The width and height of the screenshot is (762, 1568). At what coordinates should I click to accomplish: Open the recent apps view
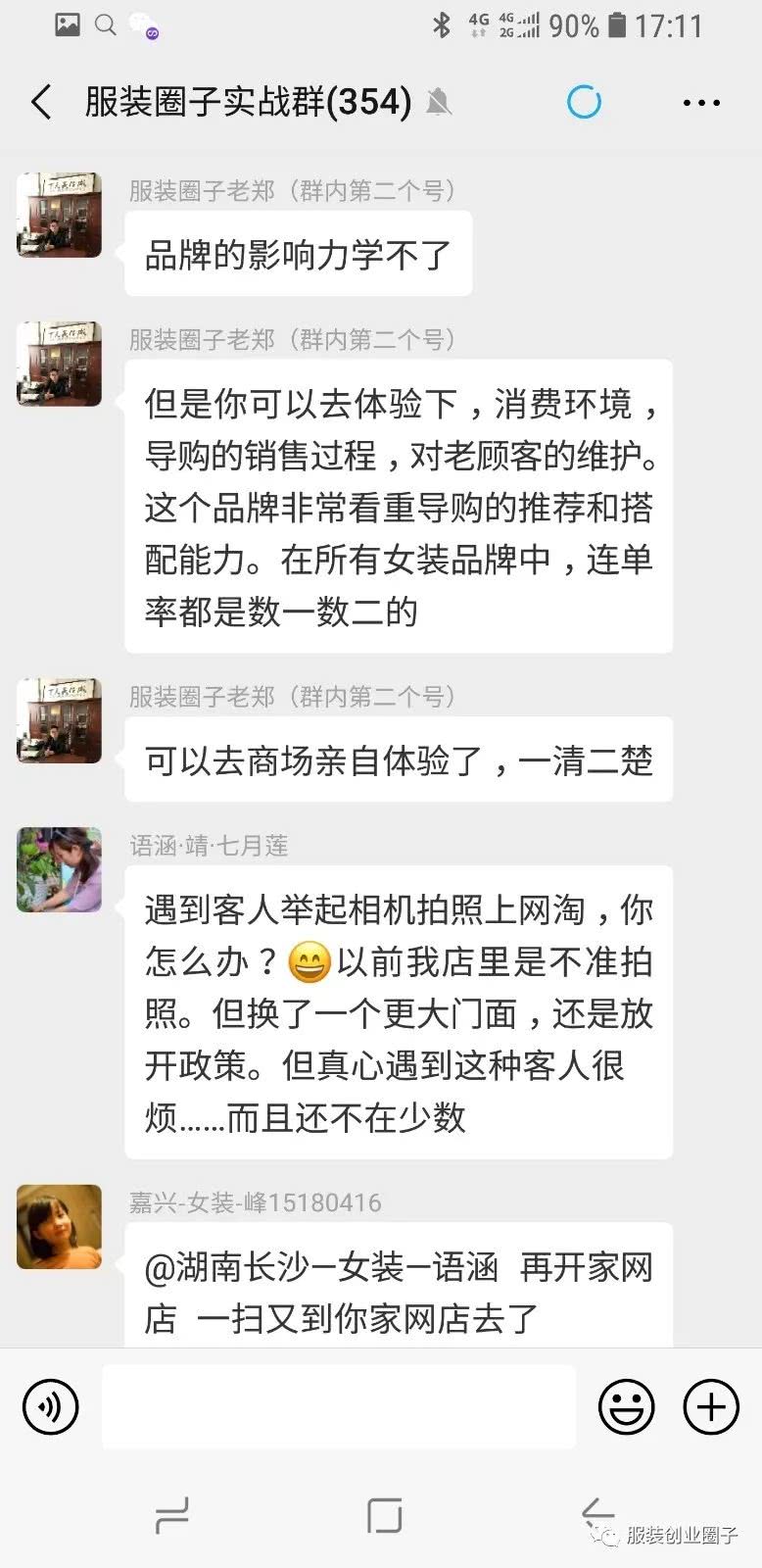pyautogui.click(x=172, y=1515)
